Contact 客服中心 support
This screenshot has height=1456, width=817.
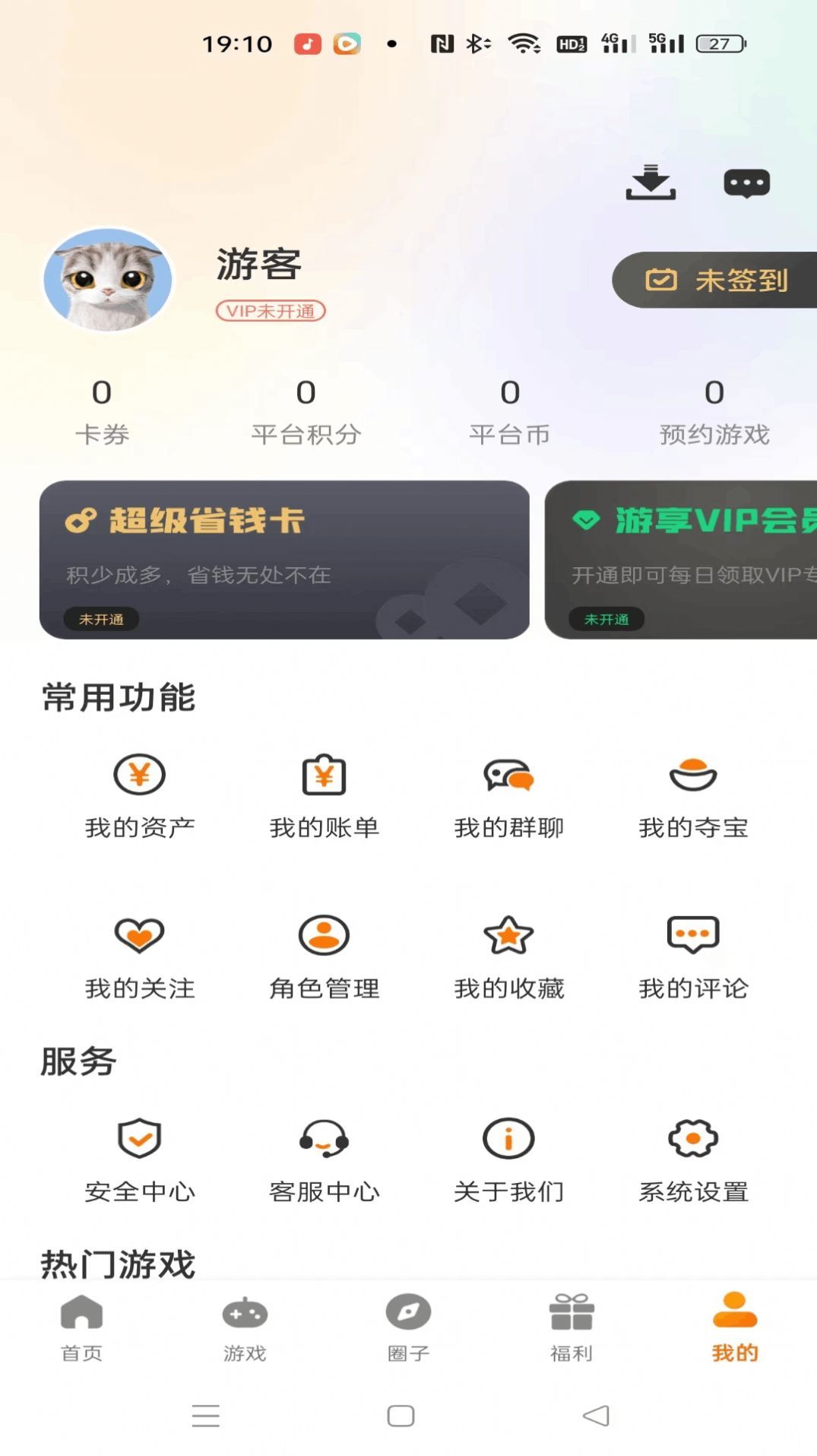(325, 1160)
